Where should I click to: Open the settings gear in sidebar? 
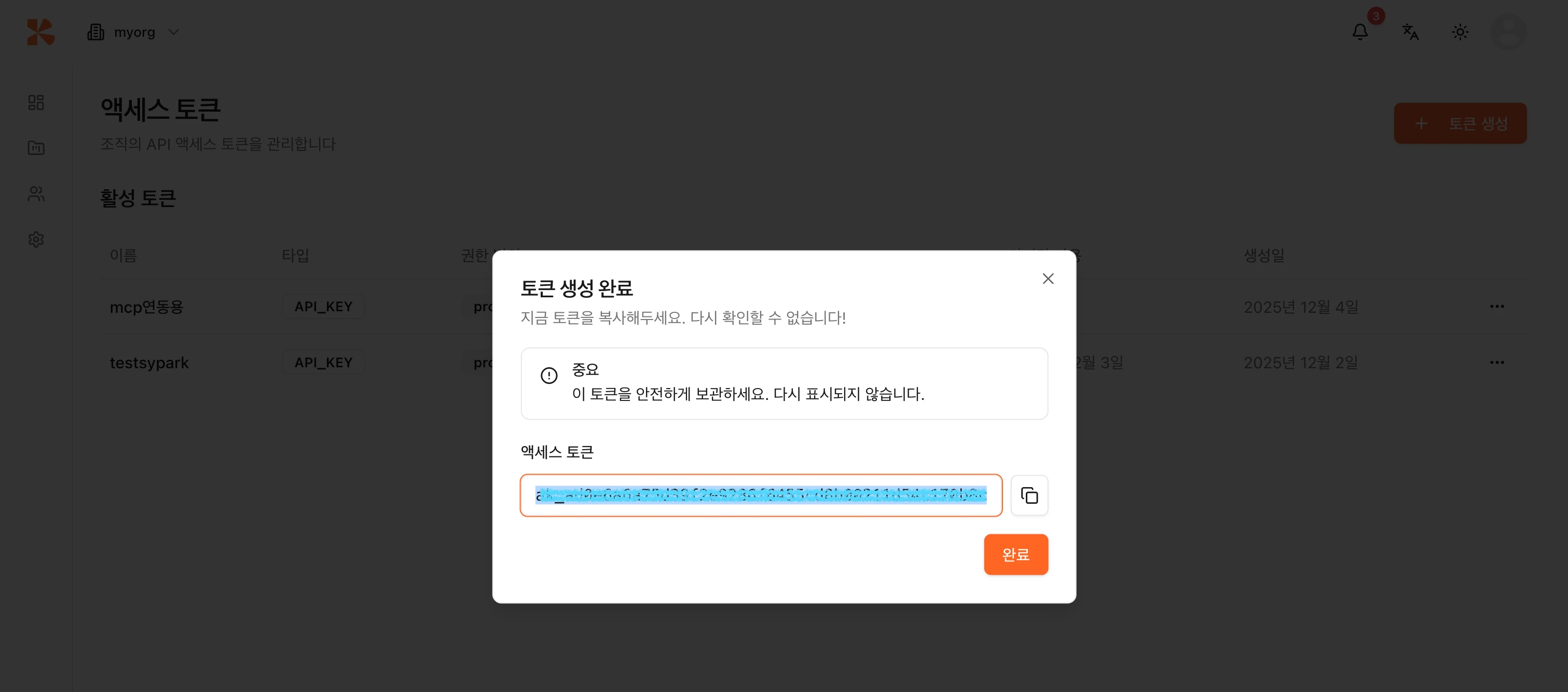(x=36, y=240)
